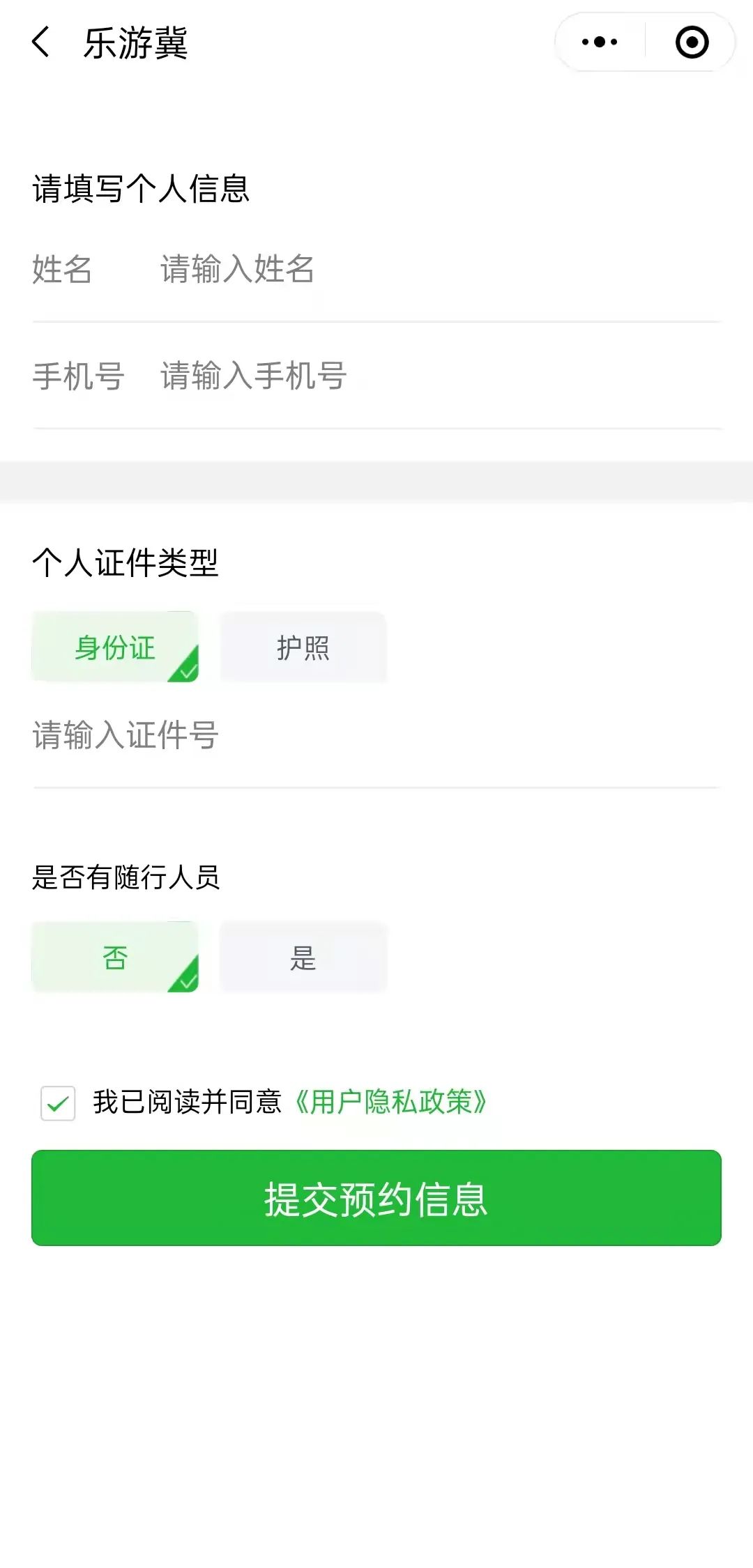Tap the name field 请输入姓名

click(x=441, y=269)
